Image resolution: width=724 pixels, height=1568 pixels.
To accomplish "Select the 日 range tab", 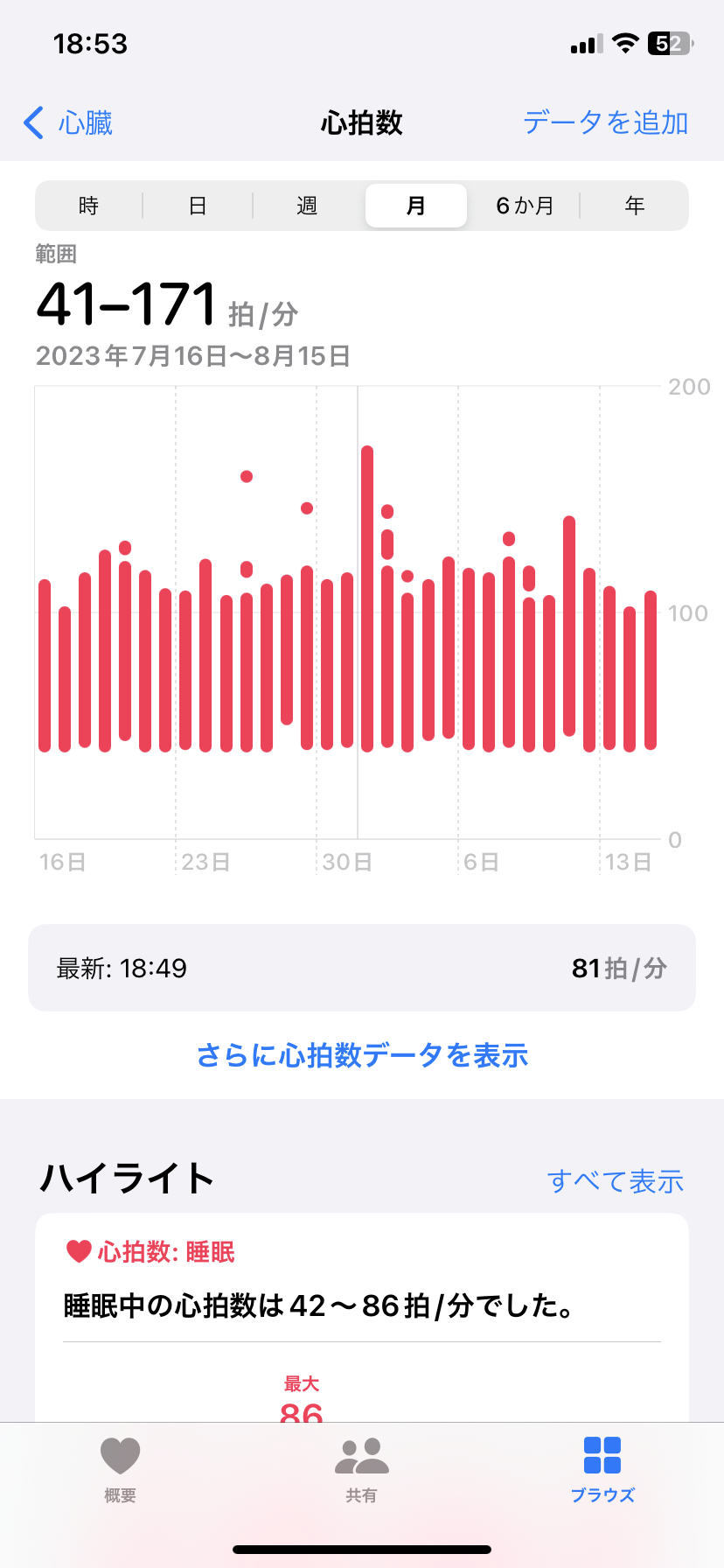I will pyautogui.click(x=198, y=206).
